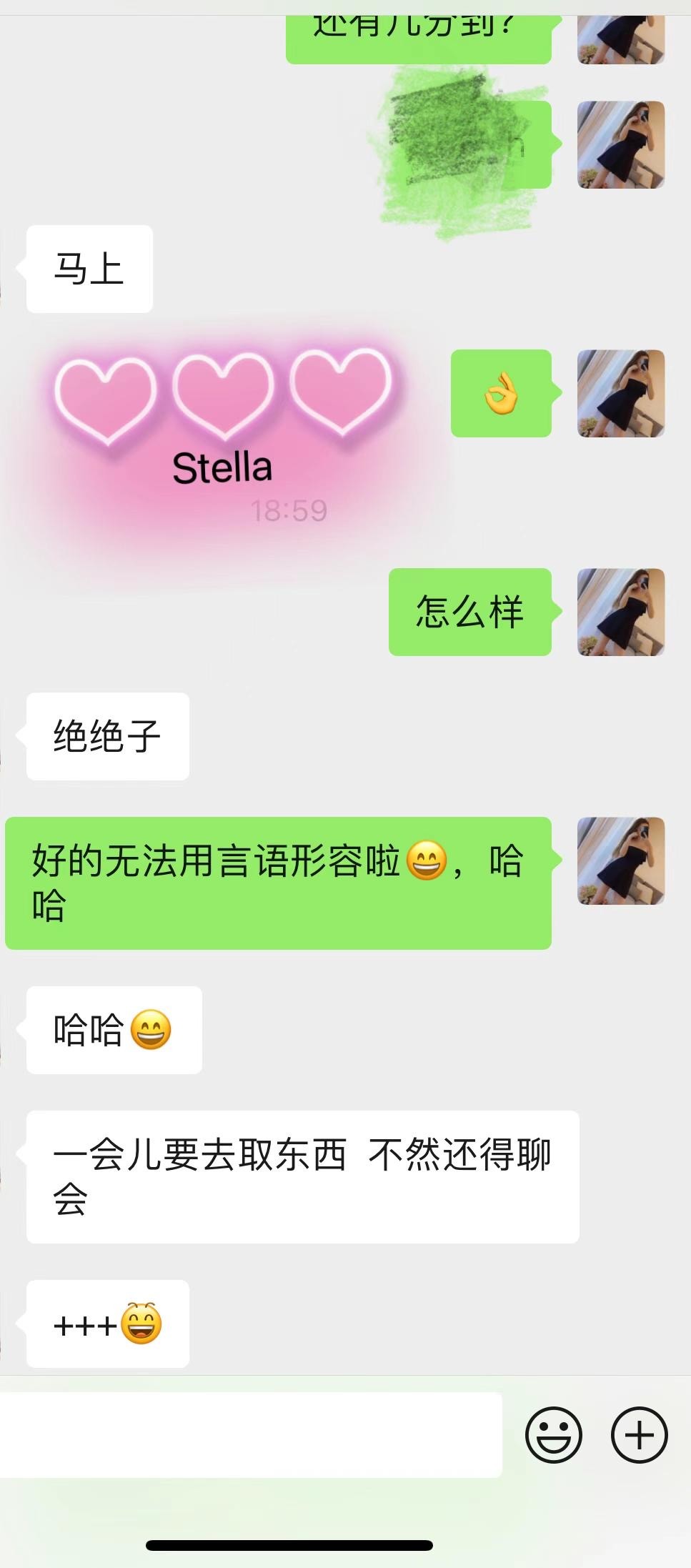Tap the avatar next to the OK hand emoji message
The width and height of the screenshot is (691, 1568).
(x=621, y=393)
